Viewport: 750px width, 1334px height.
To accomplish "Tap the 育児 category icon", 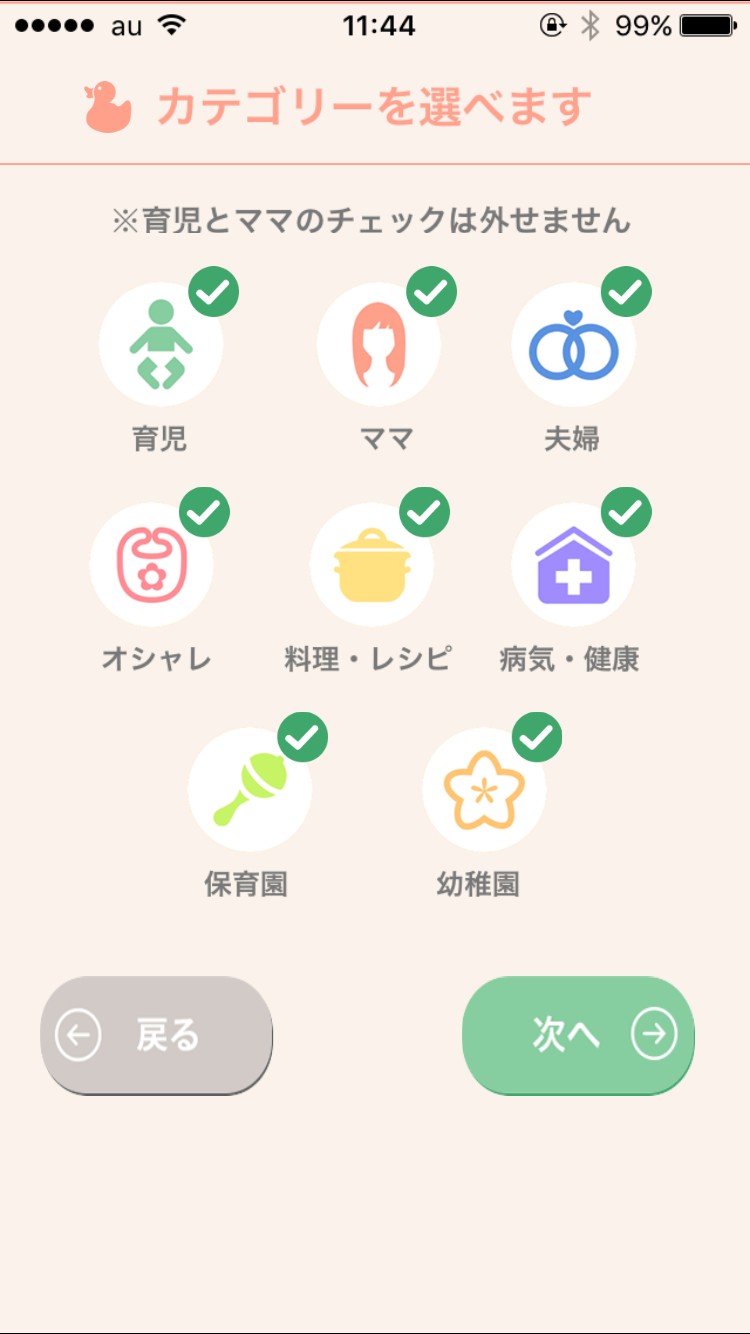I will [x=160, y=345].
